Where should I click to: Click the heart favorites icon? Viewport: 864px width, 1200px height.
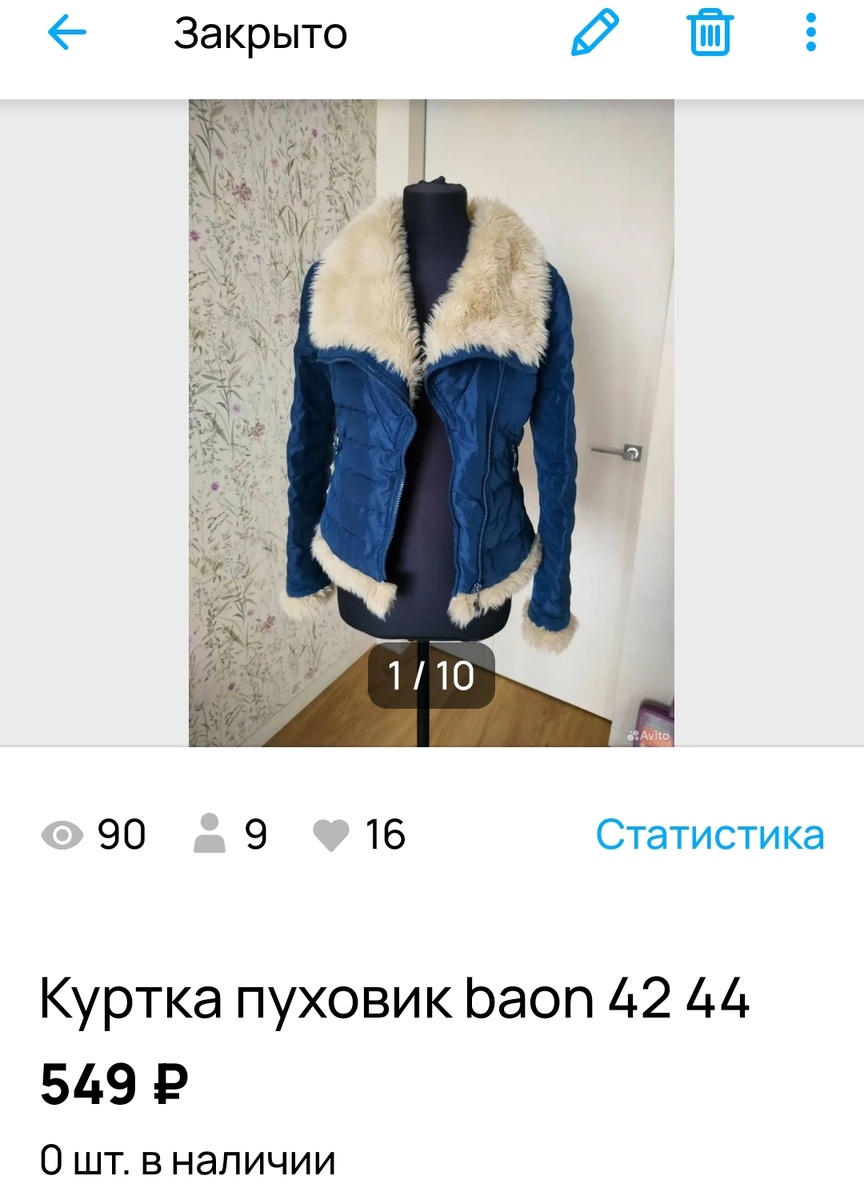pos(331,833)
